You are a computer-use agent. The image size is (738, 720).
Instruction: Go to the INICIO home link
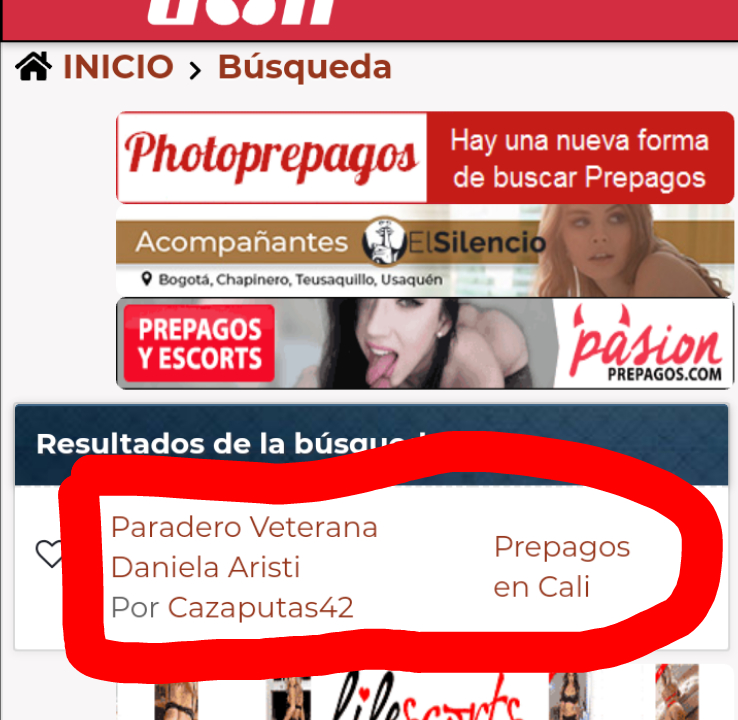coord(117,67)
